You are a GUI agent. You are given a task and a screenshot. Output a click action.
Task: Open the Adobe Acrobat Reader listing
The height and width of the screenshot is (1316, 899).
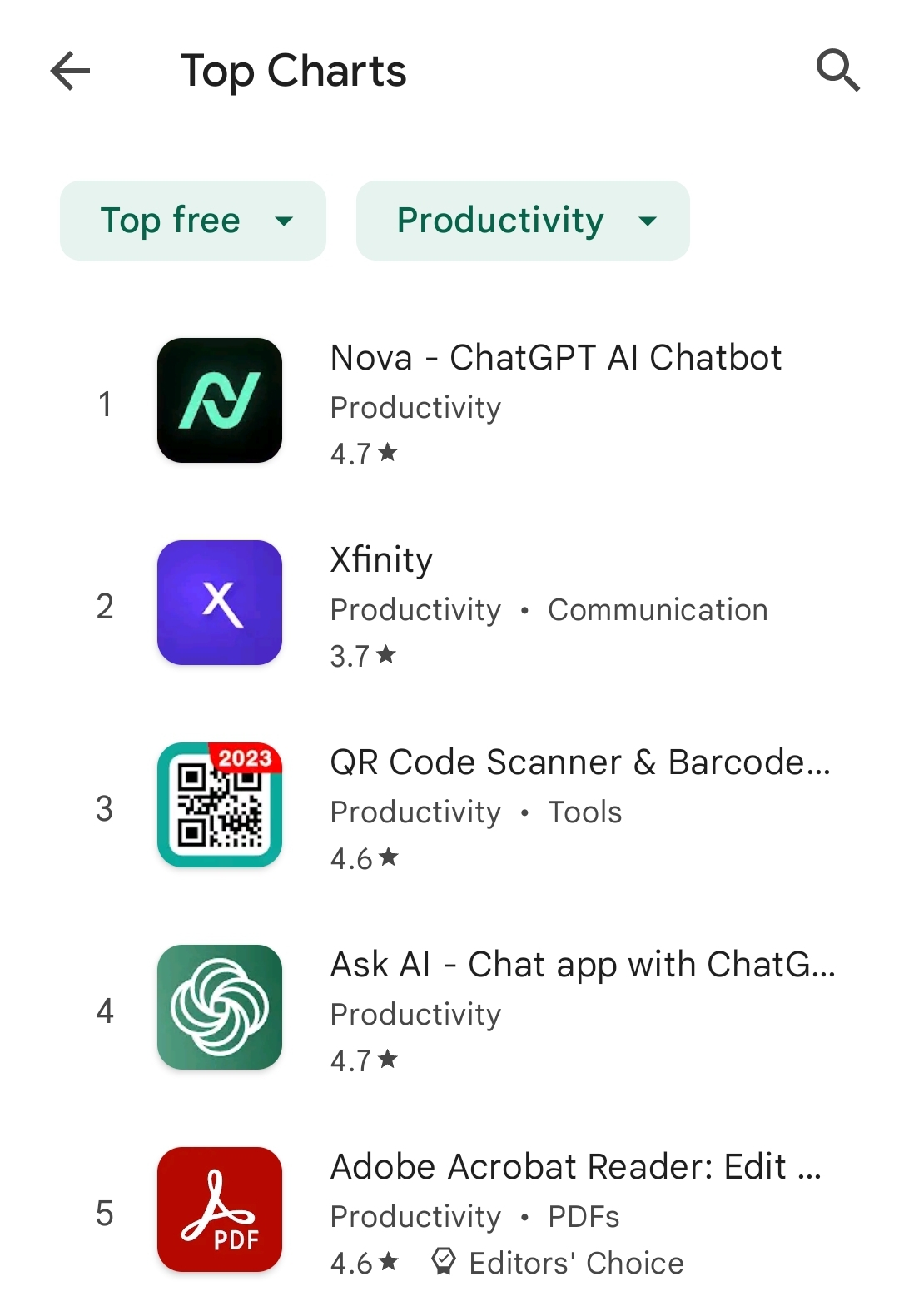tap(574, 1166)
